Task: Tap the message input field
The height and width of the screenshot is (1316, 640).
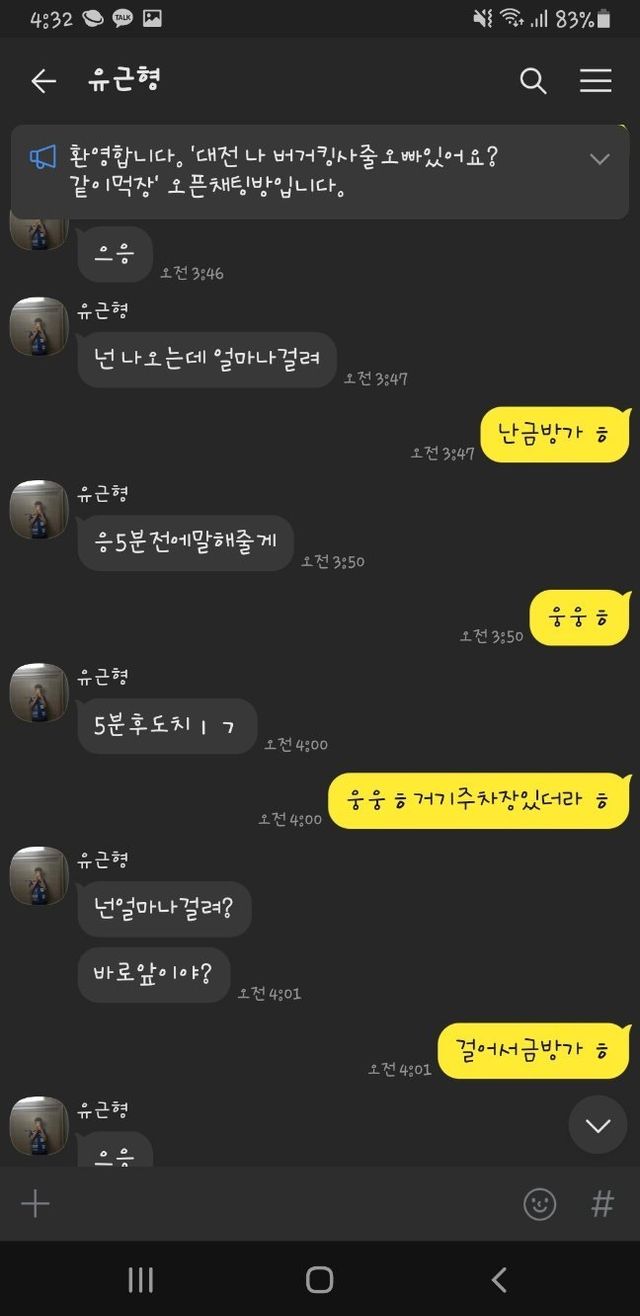Action: tap(280, 1204)
